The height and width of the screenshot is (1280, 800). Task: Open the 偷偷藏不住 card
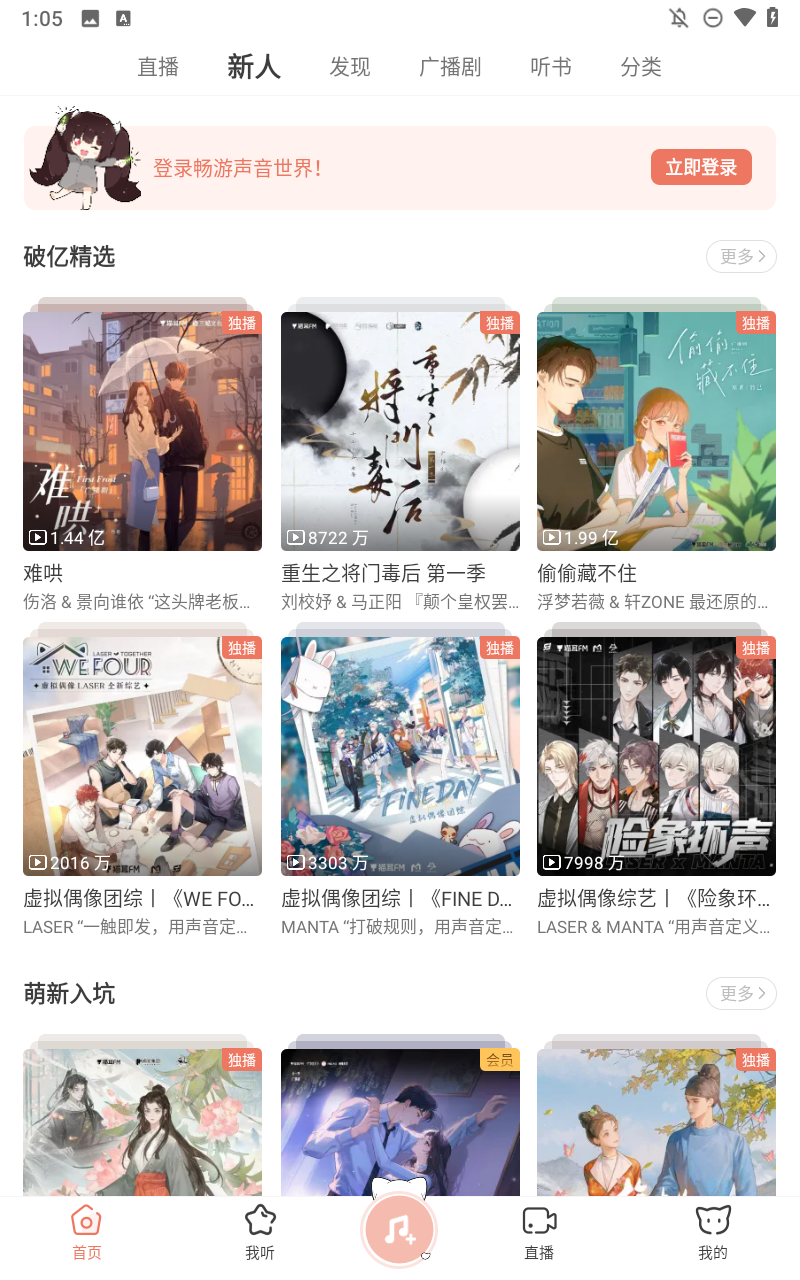(656, 431)
